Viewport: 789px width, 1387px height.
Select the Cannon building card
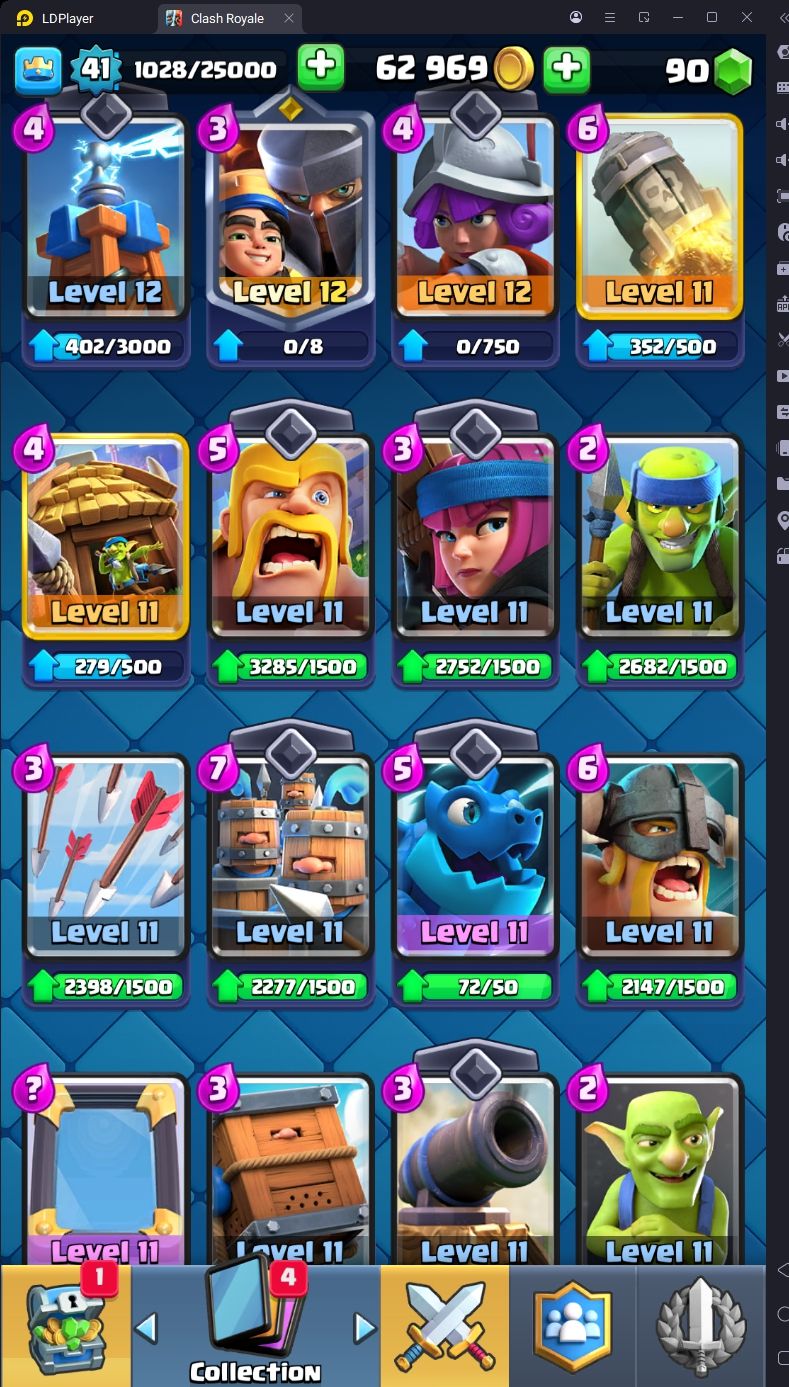(475, 1170)
